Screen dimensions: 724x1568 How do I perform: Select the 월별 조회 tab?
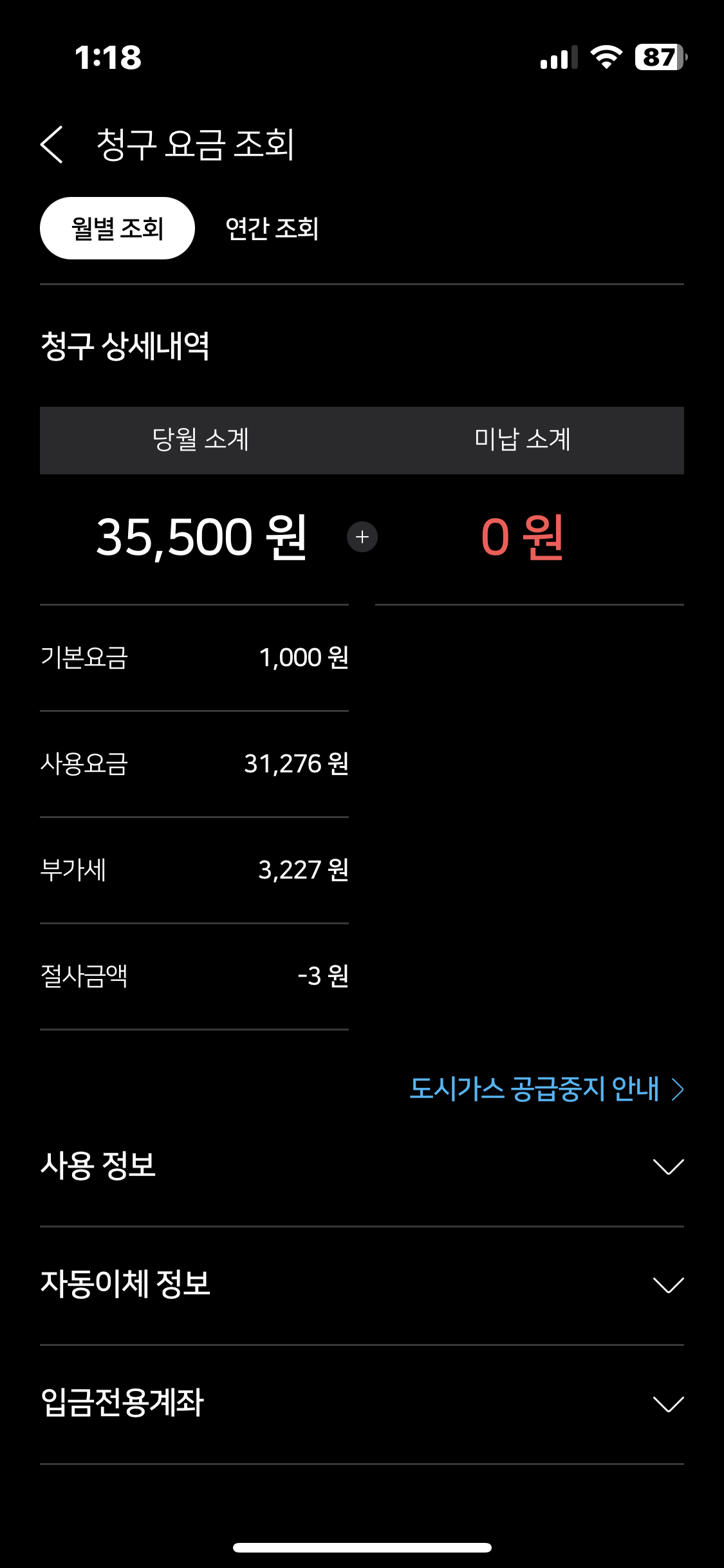pos(117,229)
